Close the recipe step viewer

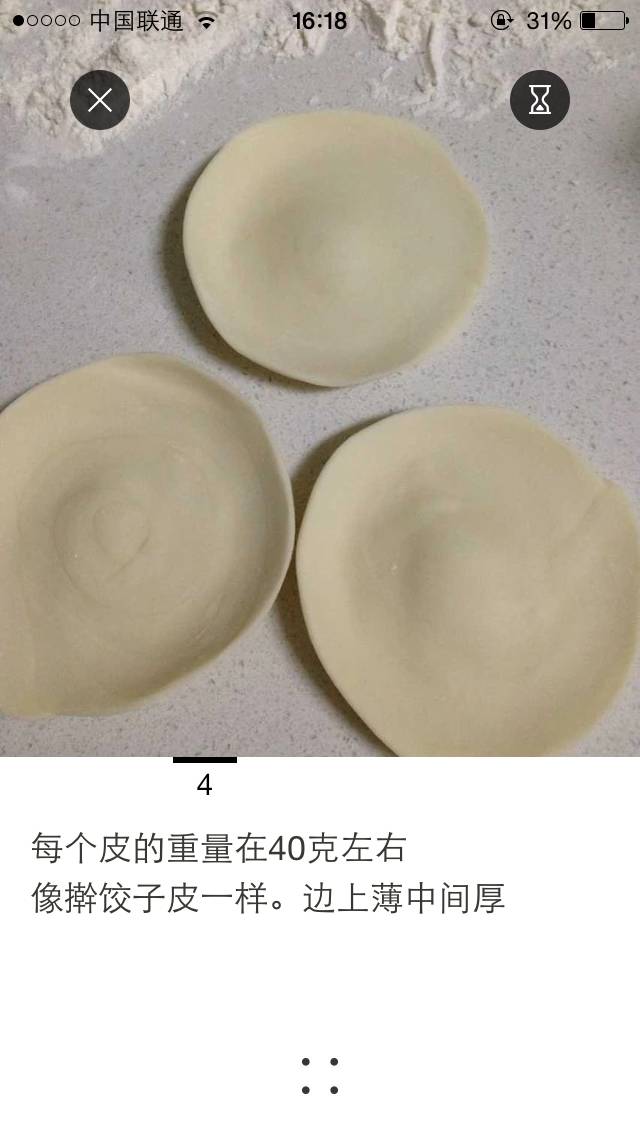pyautogui.click(x=100, y=100)
